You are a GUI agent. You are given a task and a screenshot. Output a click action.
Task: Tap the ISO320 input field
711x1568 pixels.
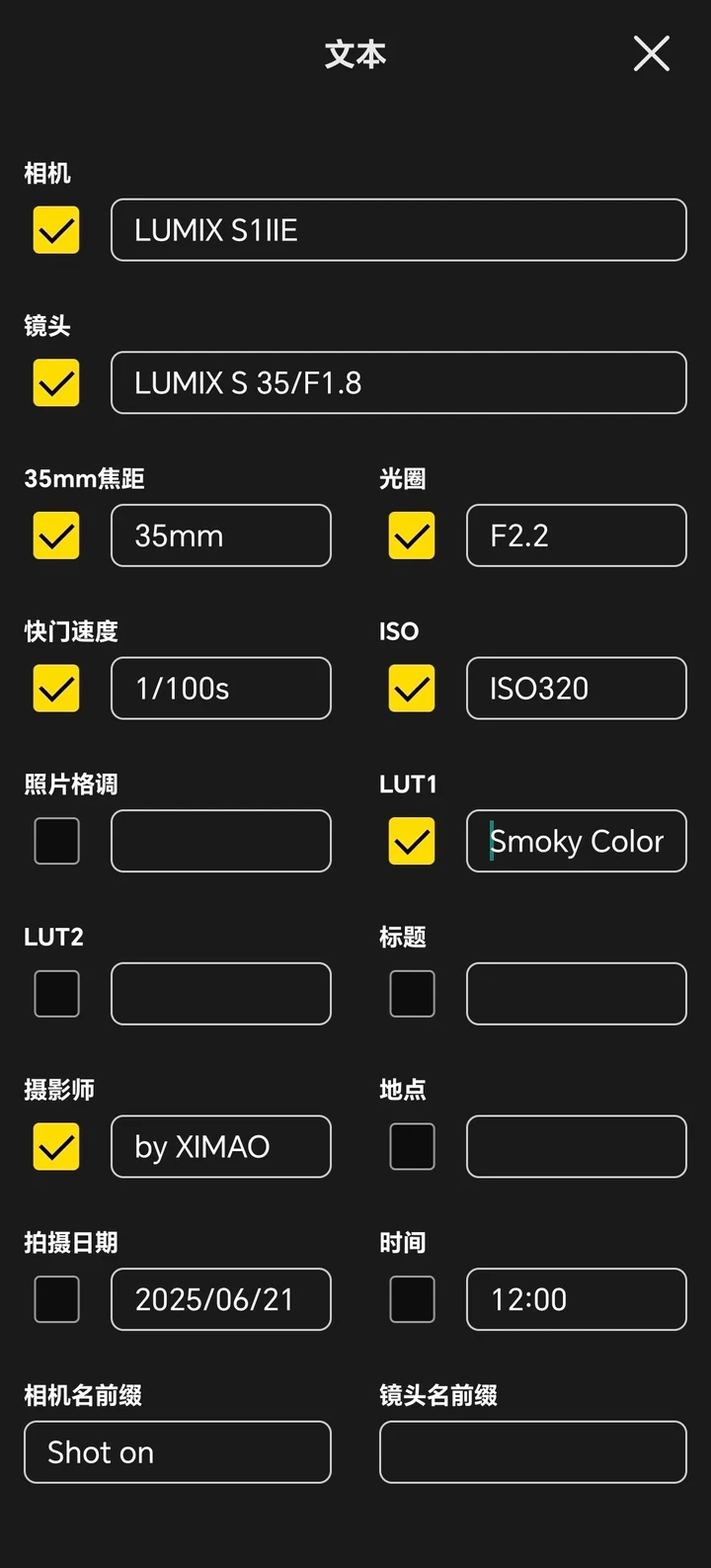[576, 688]
